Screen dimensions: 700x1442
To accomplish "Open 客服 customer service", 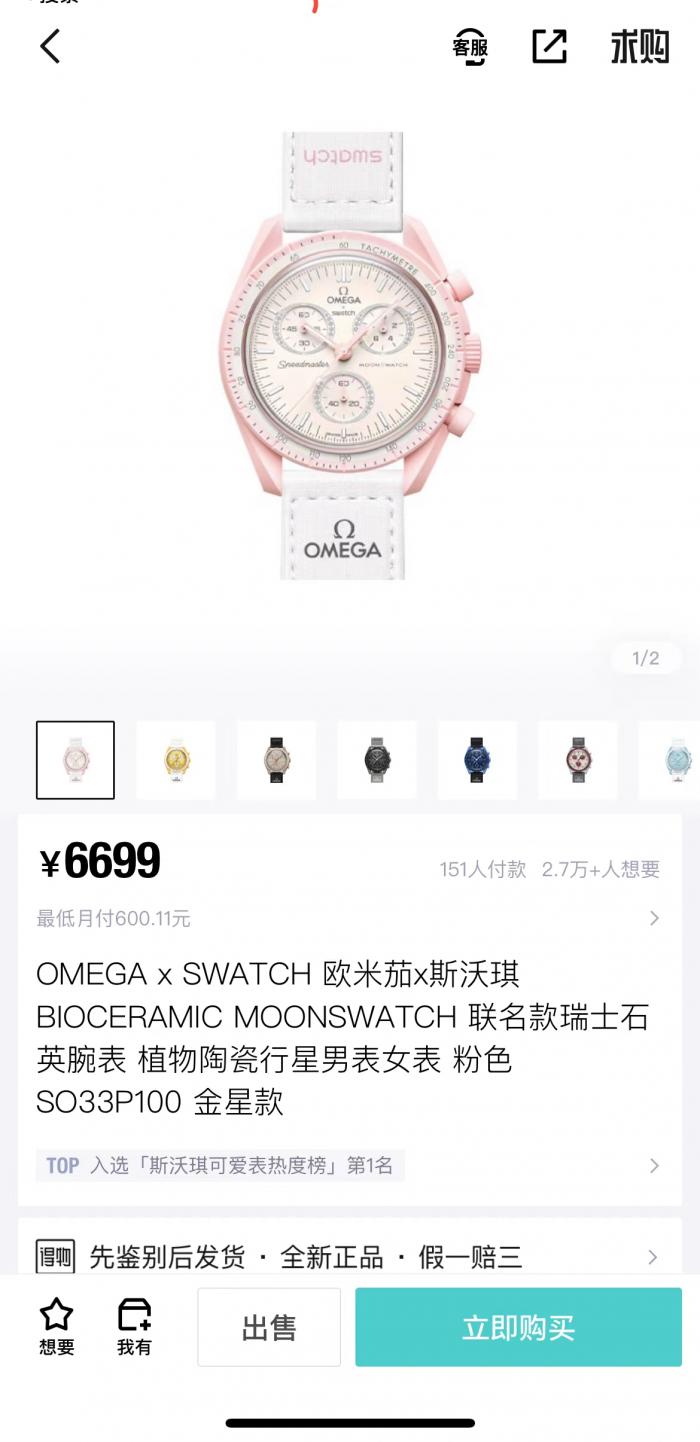I will pyautogui.click(x=470, y=46).
